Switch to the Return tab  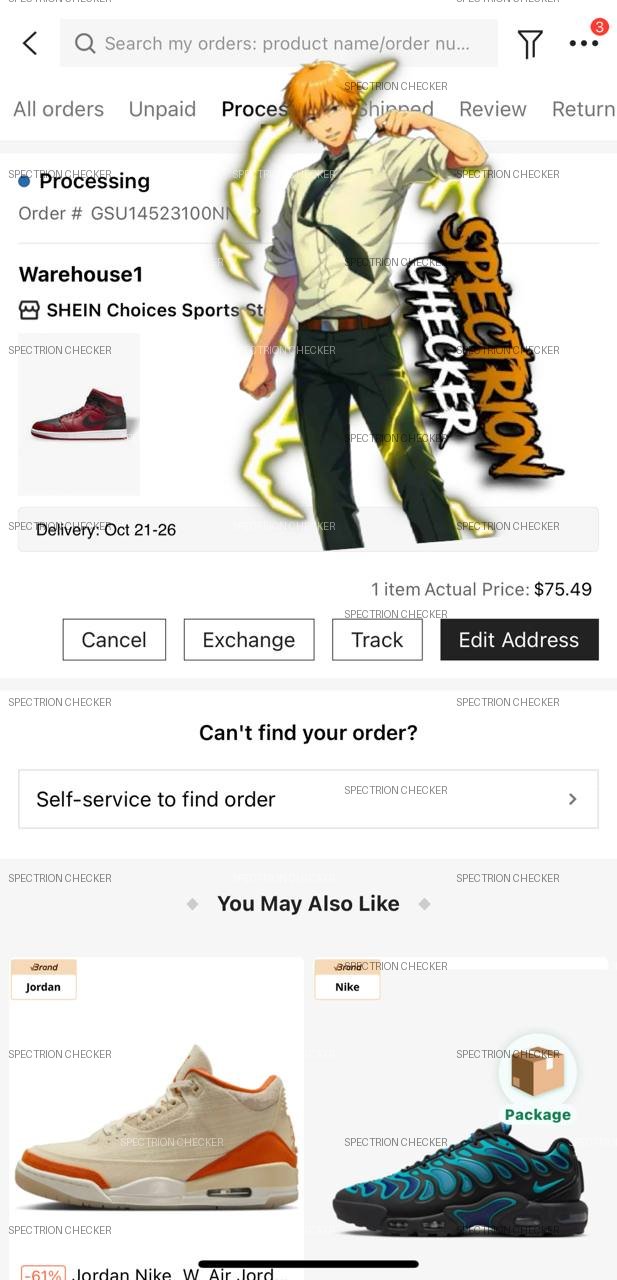[x=583, y=109]
